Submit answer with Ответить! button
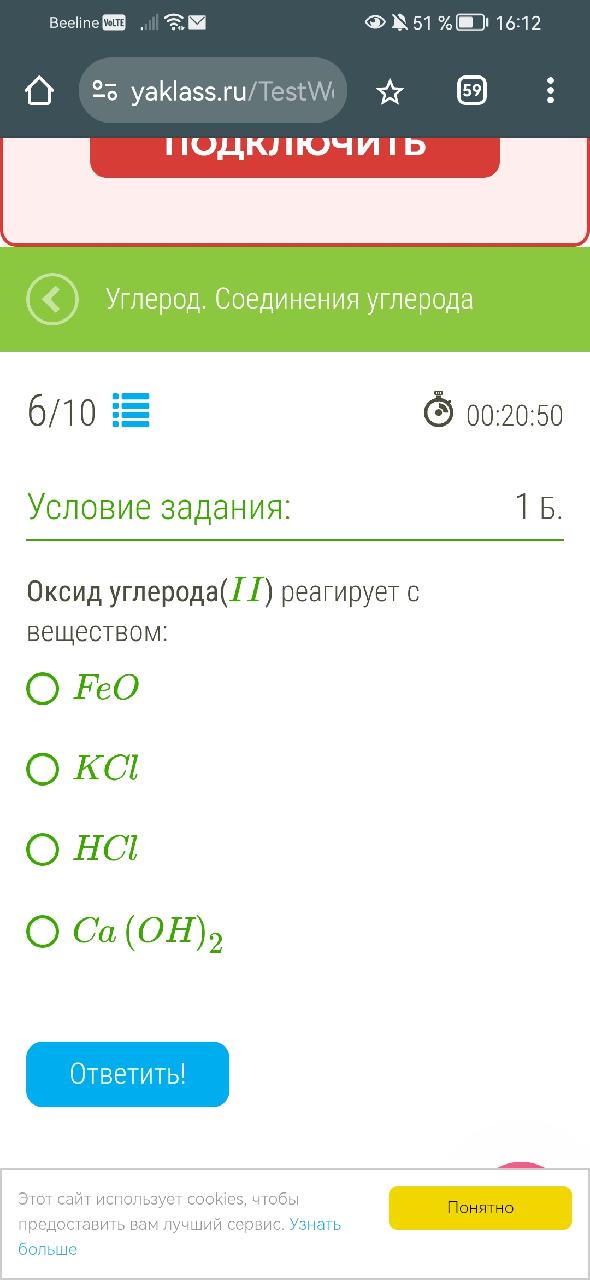 tap(128, 1074)
